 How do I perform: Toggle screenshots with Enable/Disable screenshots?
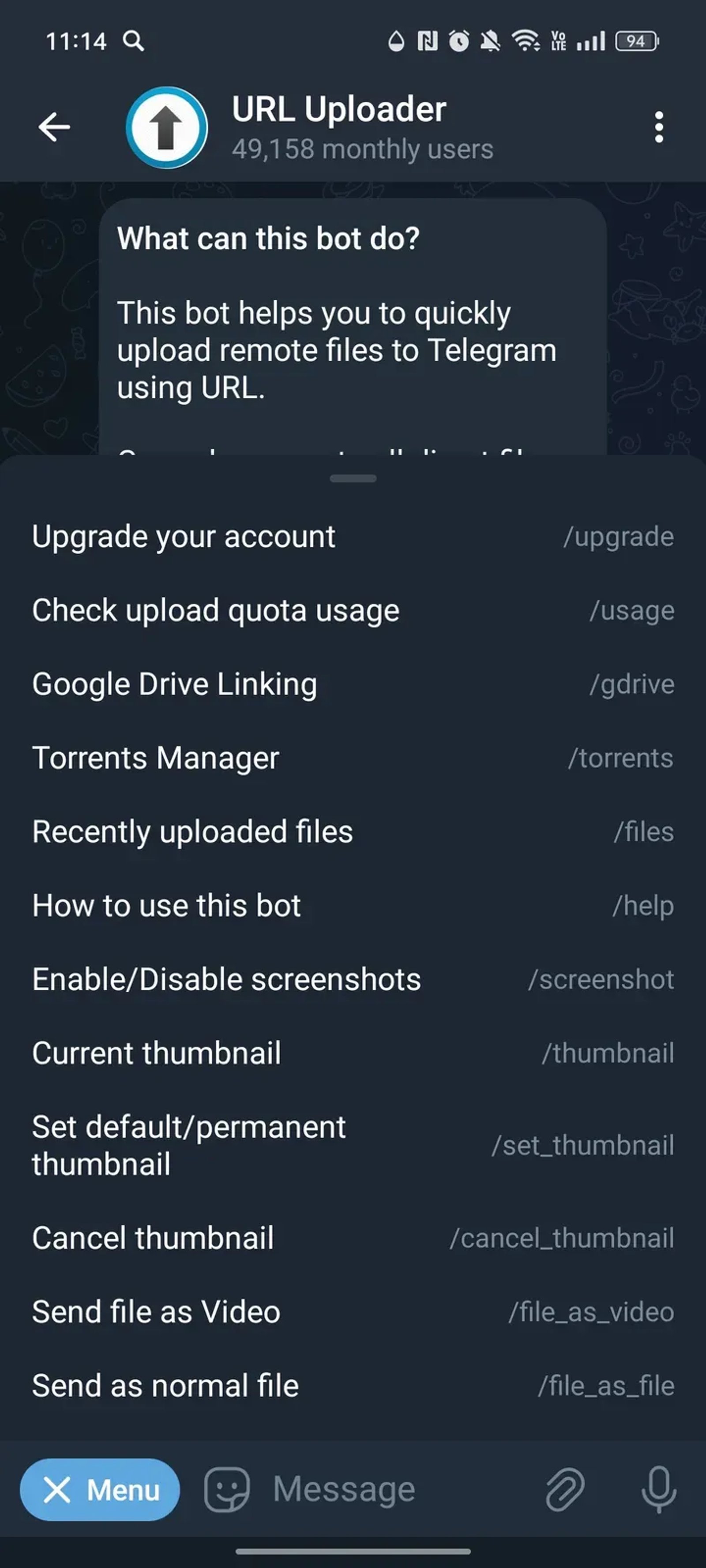(226, 979)
